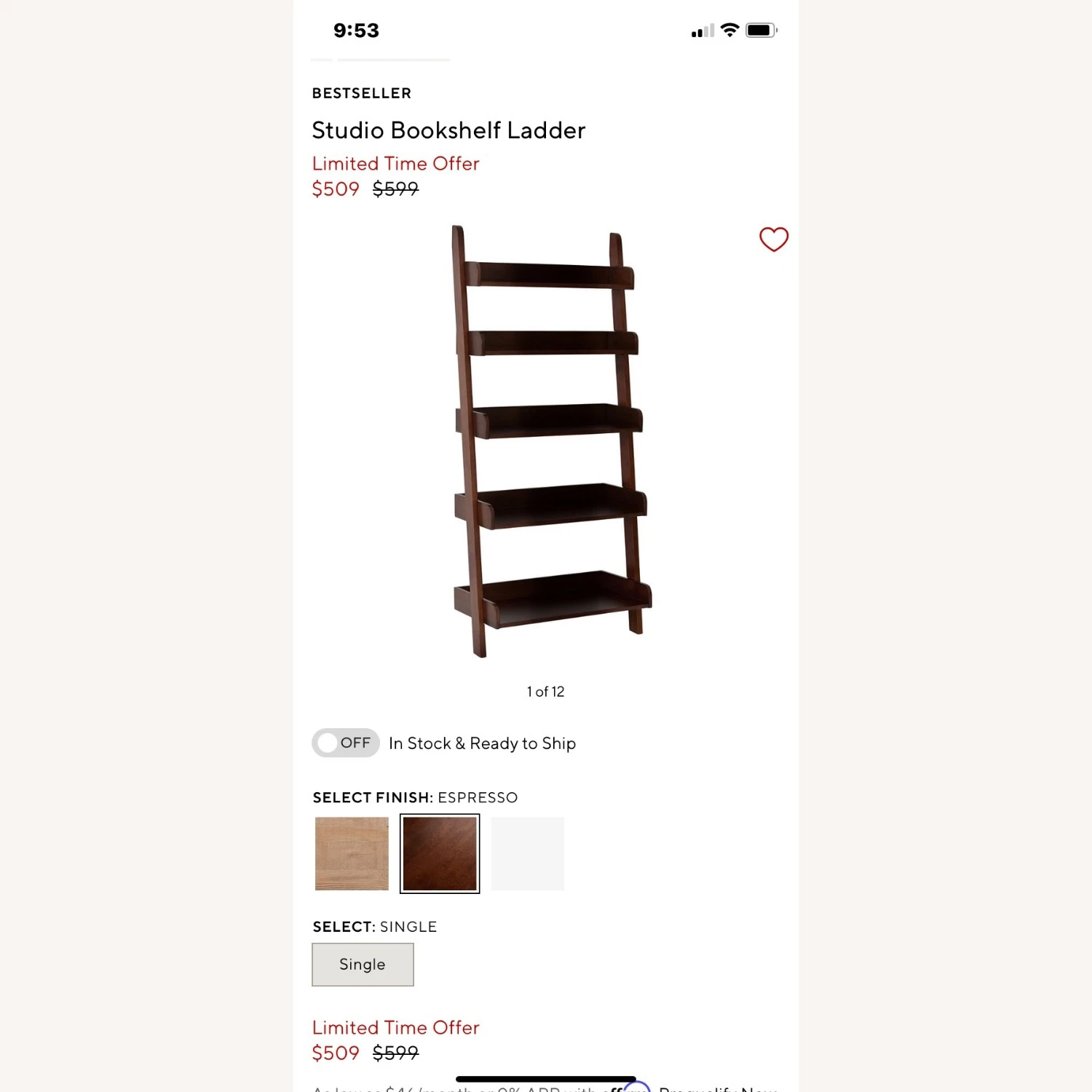Select the Single option
1092x1092 pixels.
pyautogui.click(x=363, y=964)
